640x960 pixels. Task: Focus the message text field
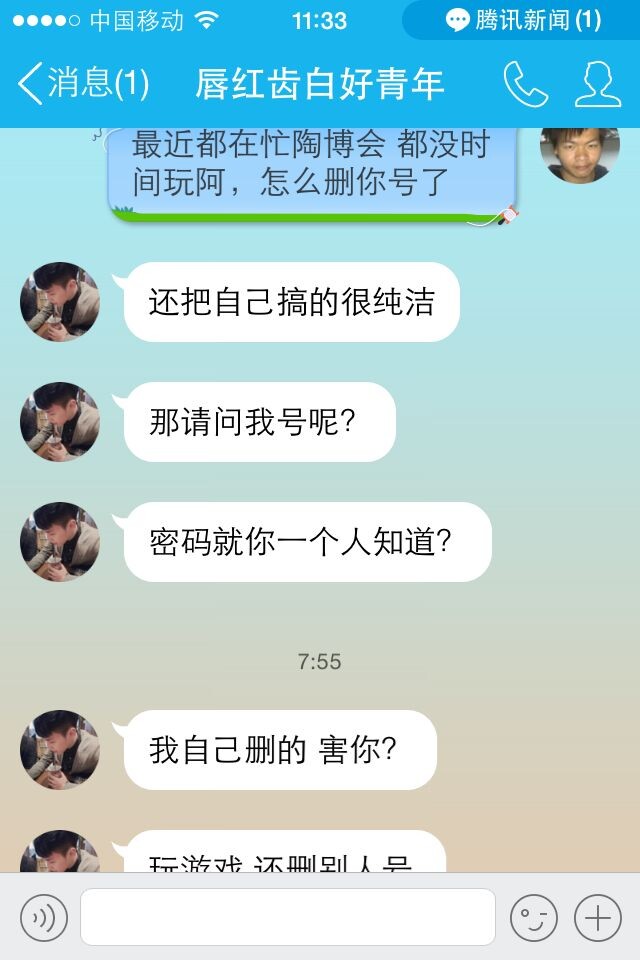point(288,917)
